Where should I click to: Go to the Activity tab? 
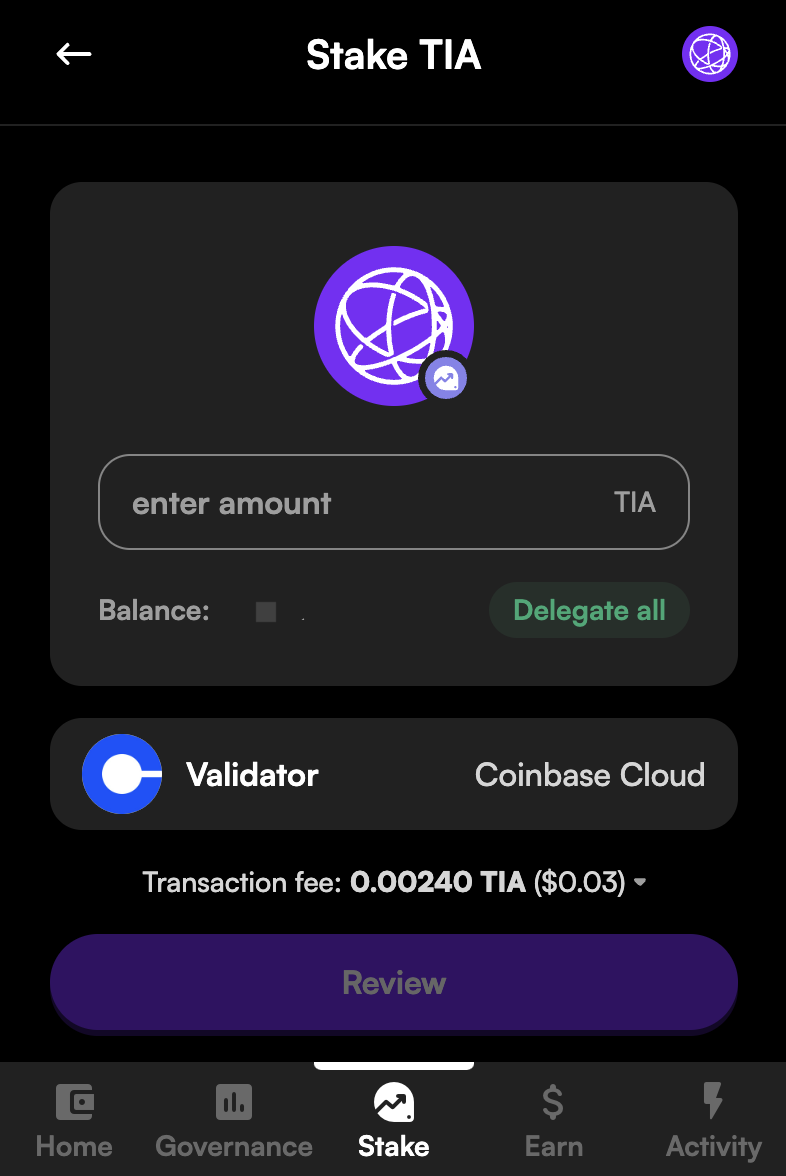[x=713, y=1122]
